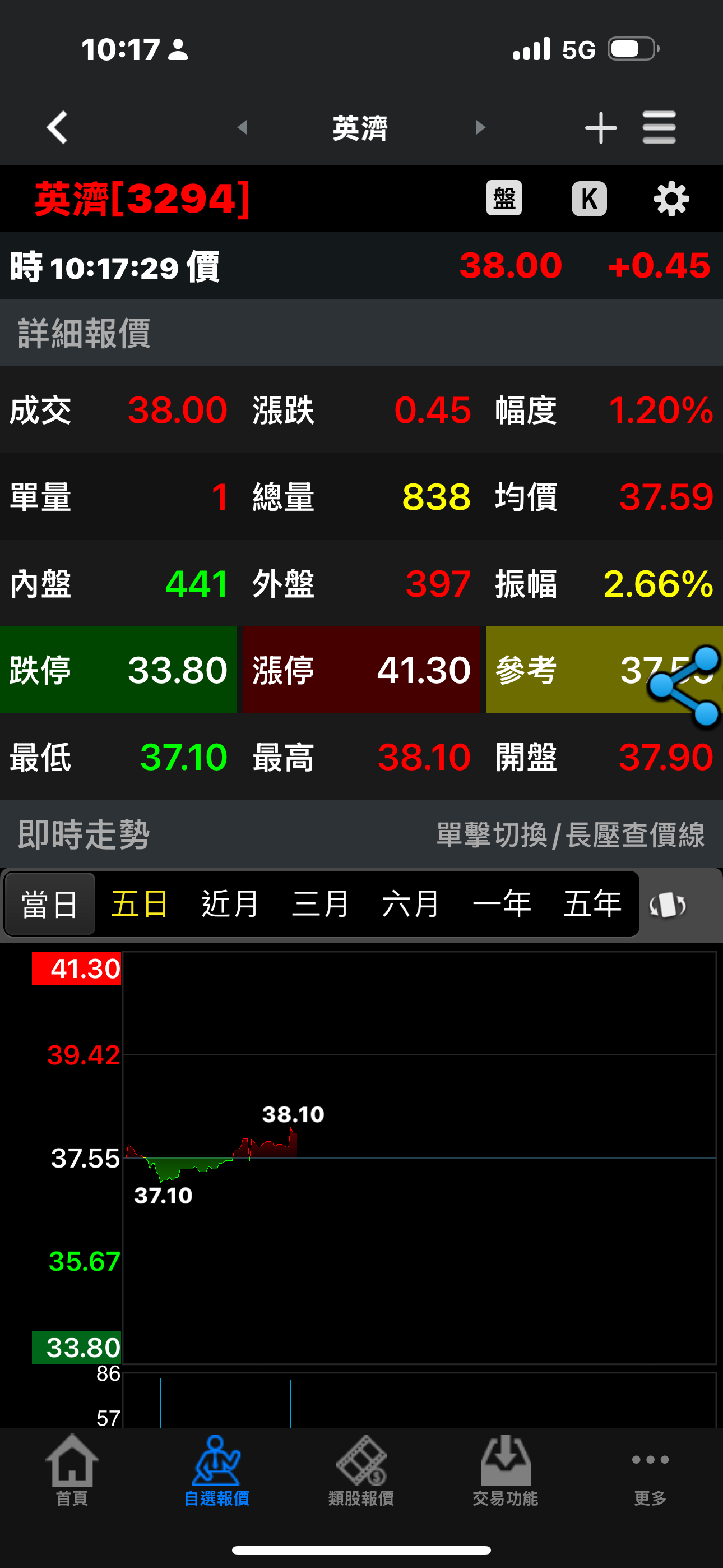Switch to the 一年 chart range
This screenshot has height=1568, width=723.
pyautogui.click(x=502, y=904)
